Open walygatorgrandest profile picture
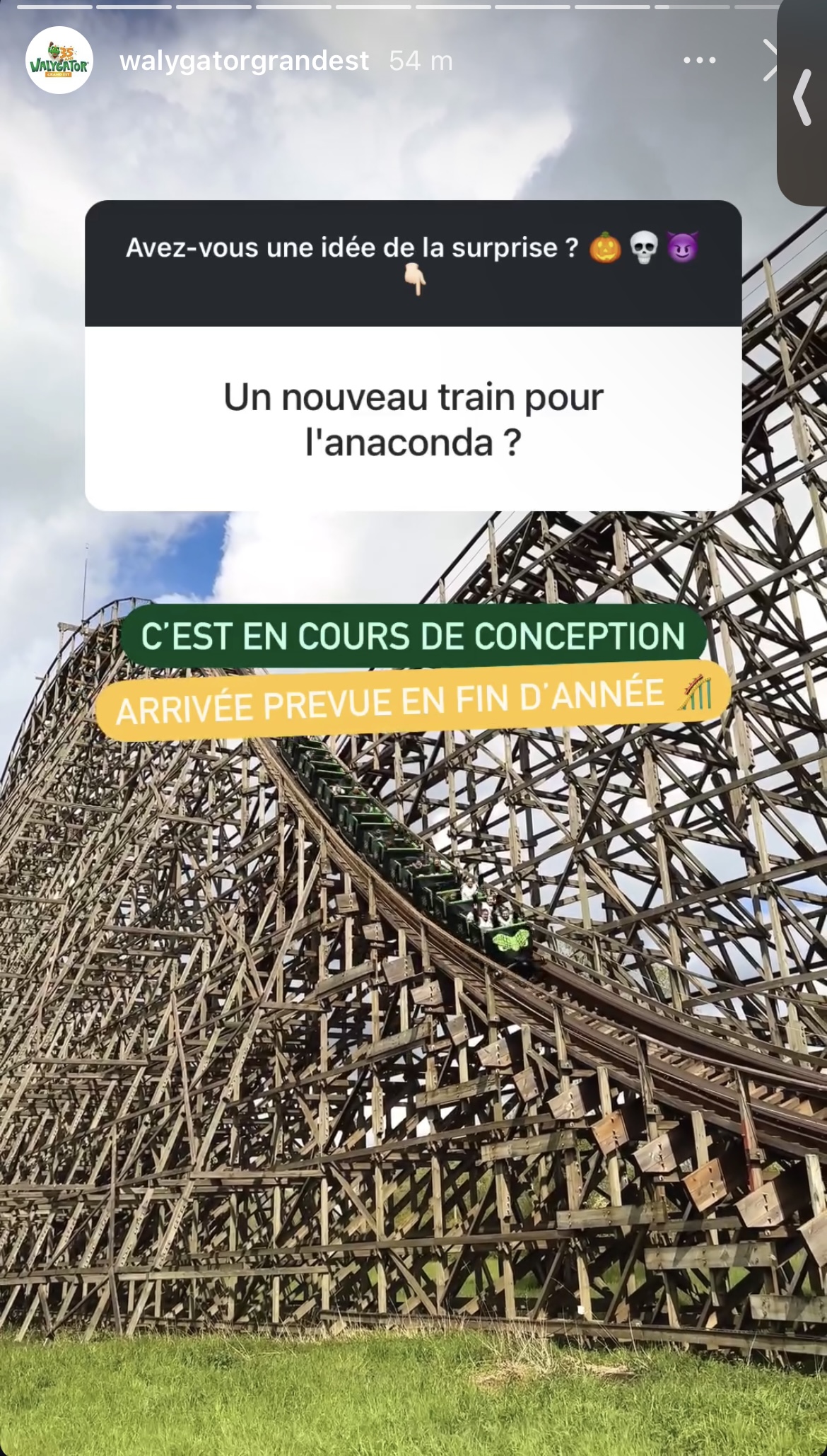827x1456 pixels. [x=59, y=61]
